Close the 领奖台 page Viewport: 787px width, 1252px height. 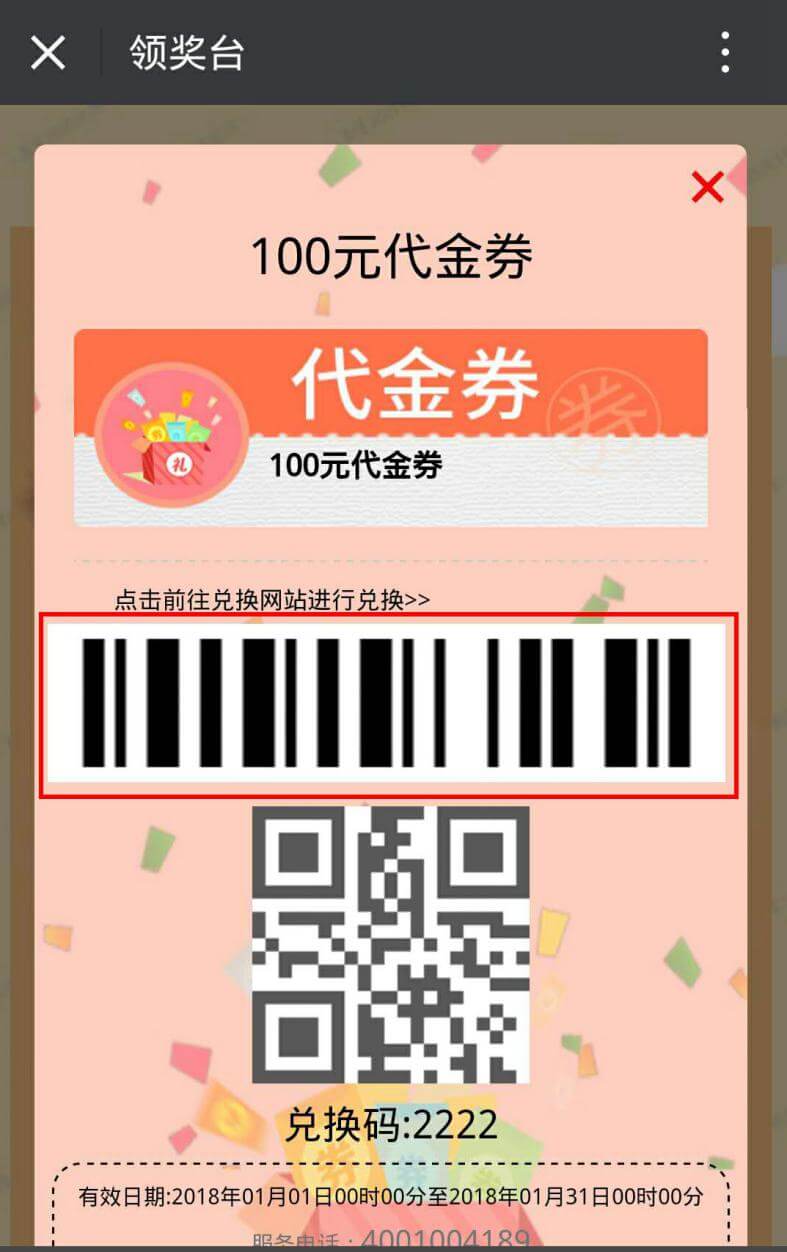[x=47, y=52]
